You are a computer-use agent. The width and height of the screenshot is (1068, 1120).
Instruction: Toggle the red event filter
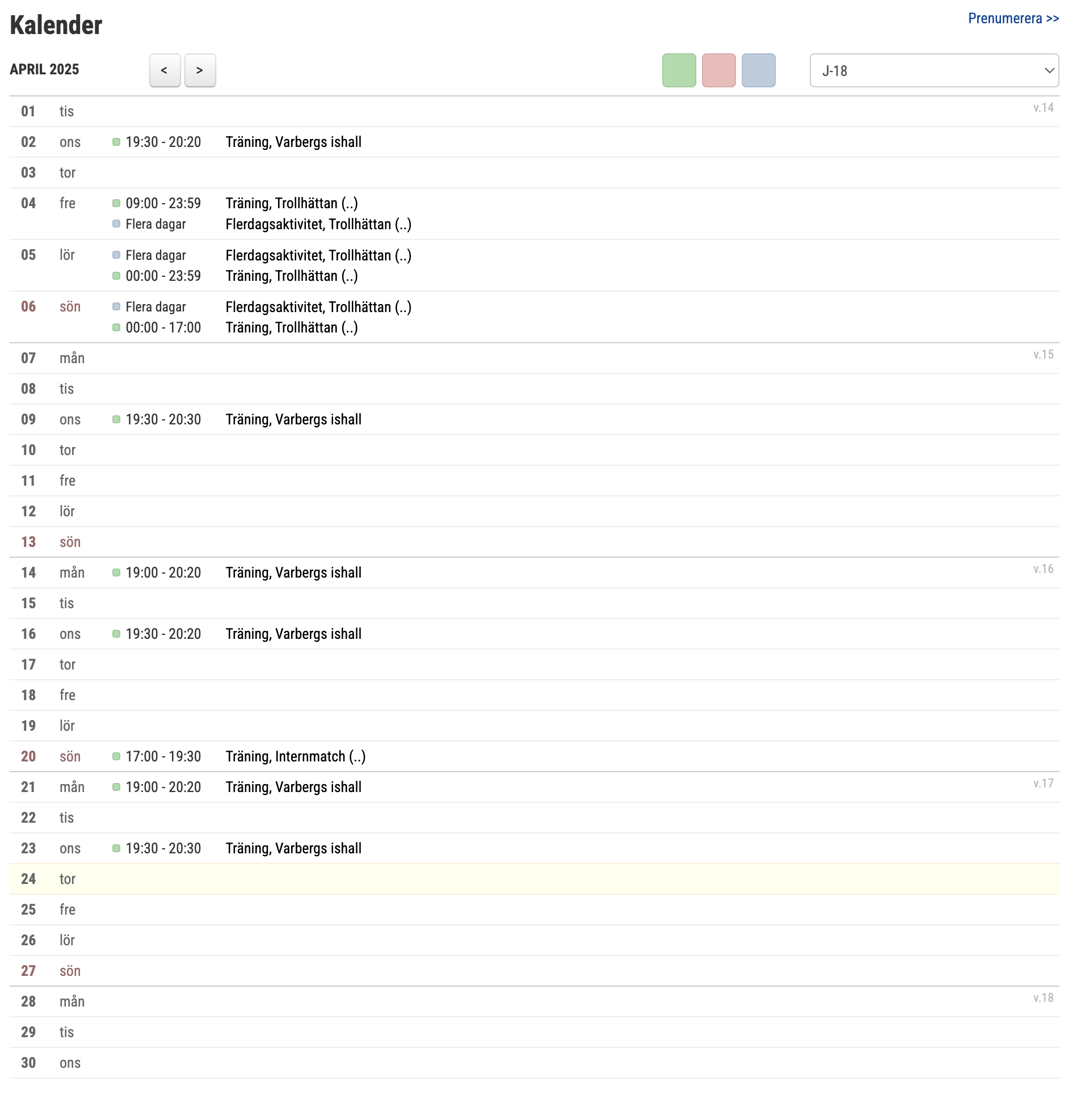[718, 70]
